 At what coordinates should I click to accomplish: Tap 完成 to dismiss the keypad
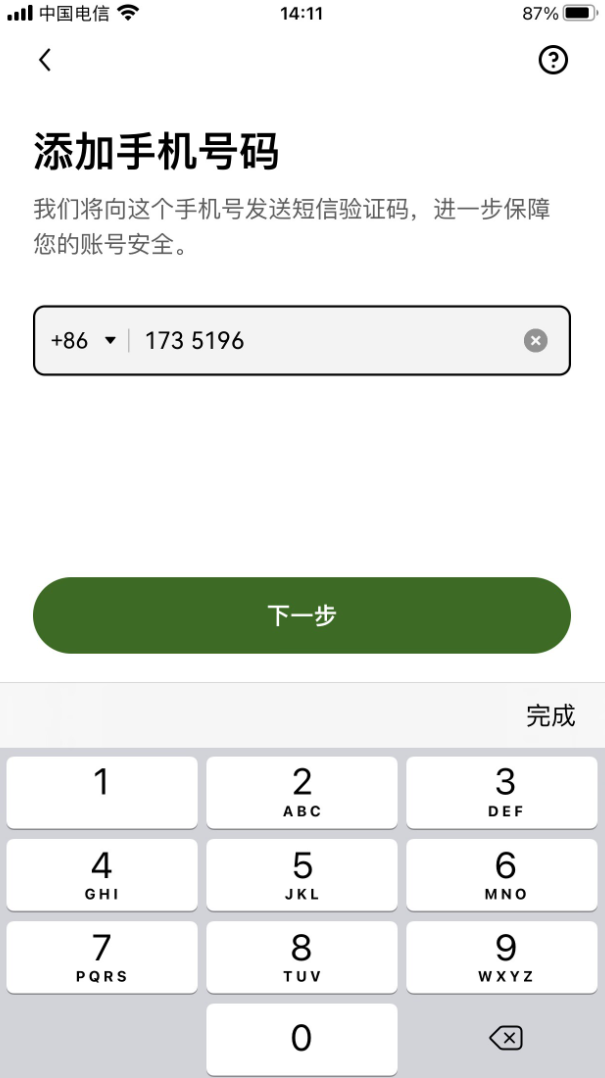pos(550,716)
